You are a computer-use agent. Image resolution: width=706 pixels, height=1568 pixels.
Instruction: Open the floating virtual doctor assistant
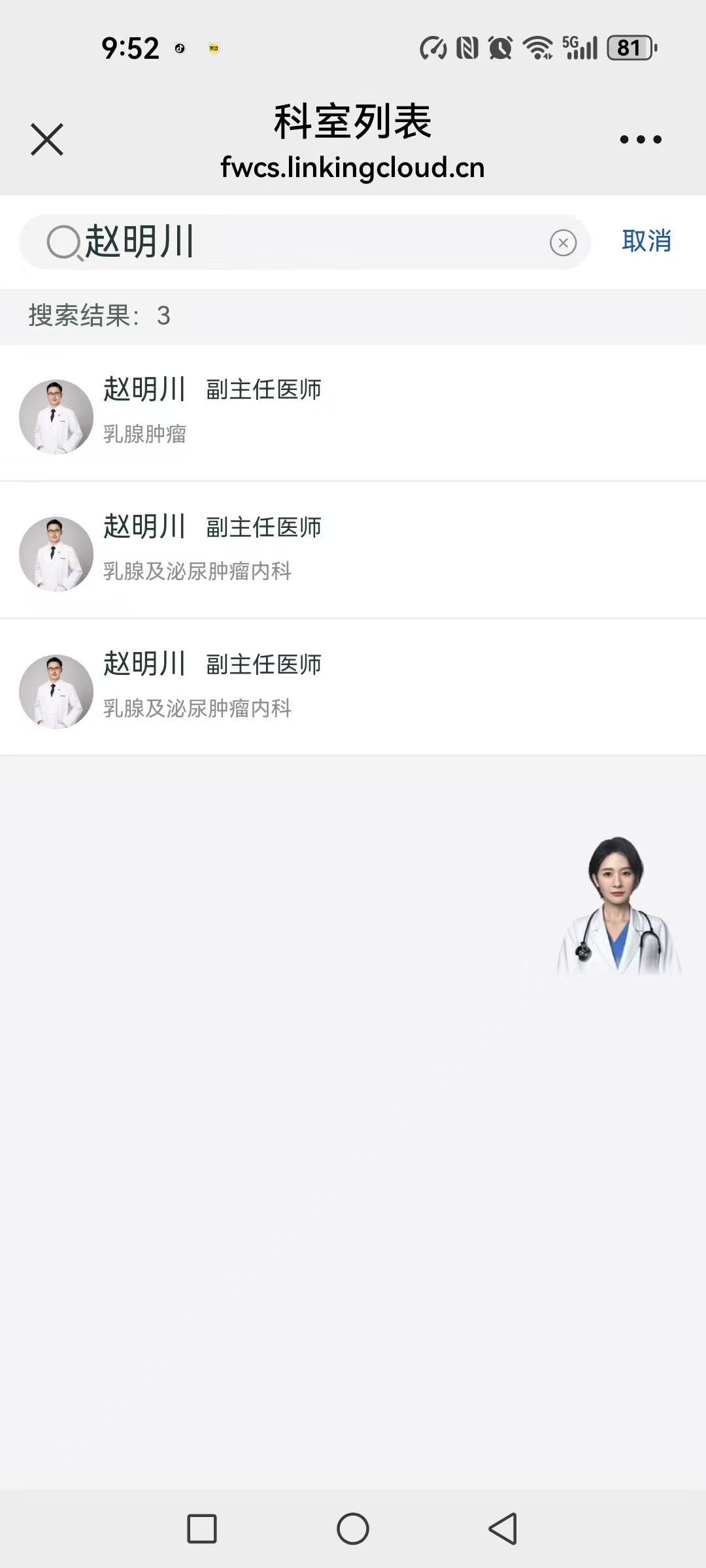pos(618,907)
